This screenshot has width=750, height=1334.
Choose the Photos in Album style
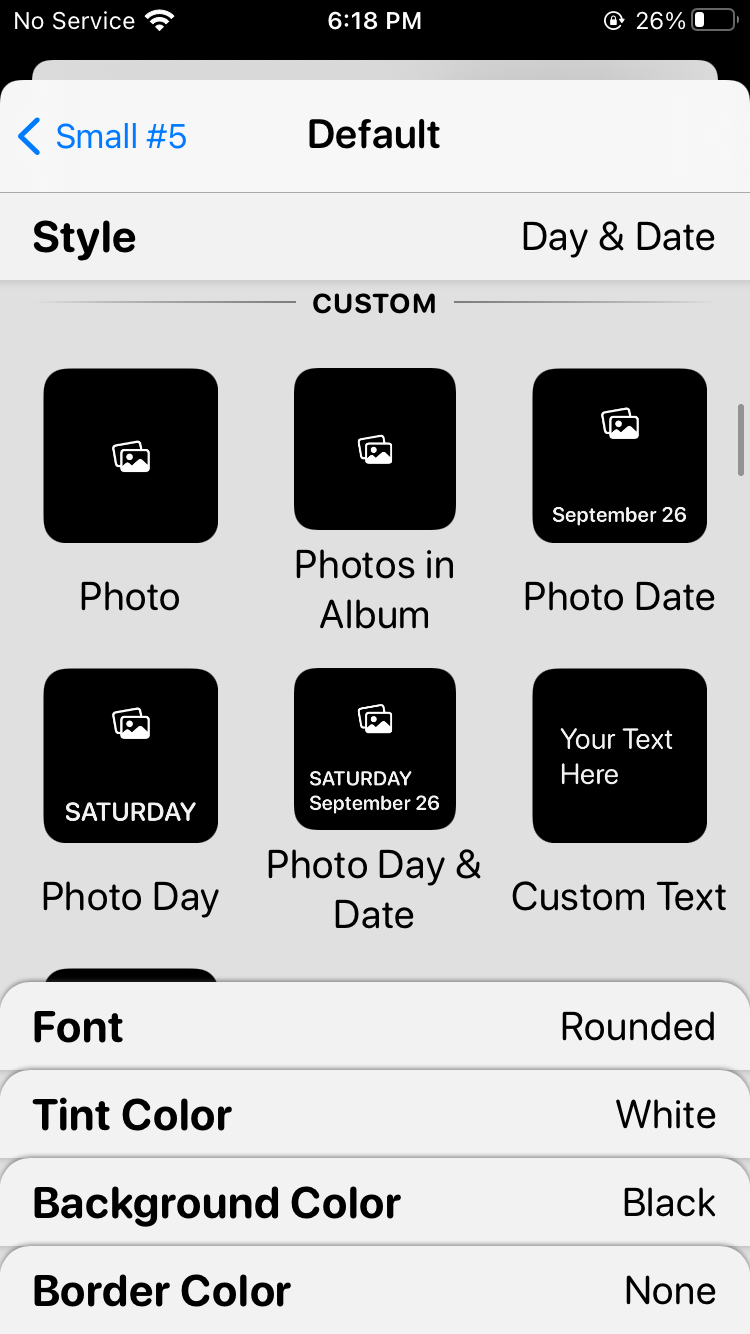click(374, 449)
